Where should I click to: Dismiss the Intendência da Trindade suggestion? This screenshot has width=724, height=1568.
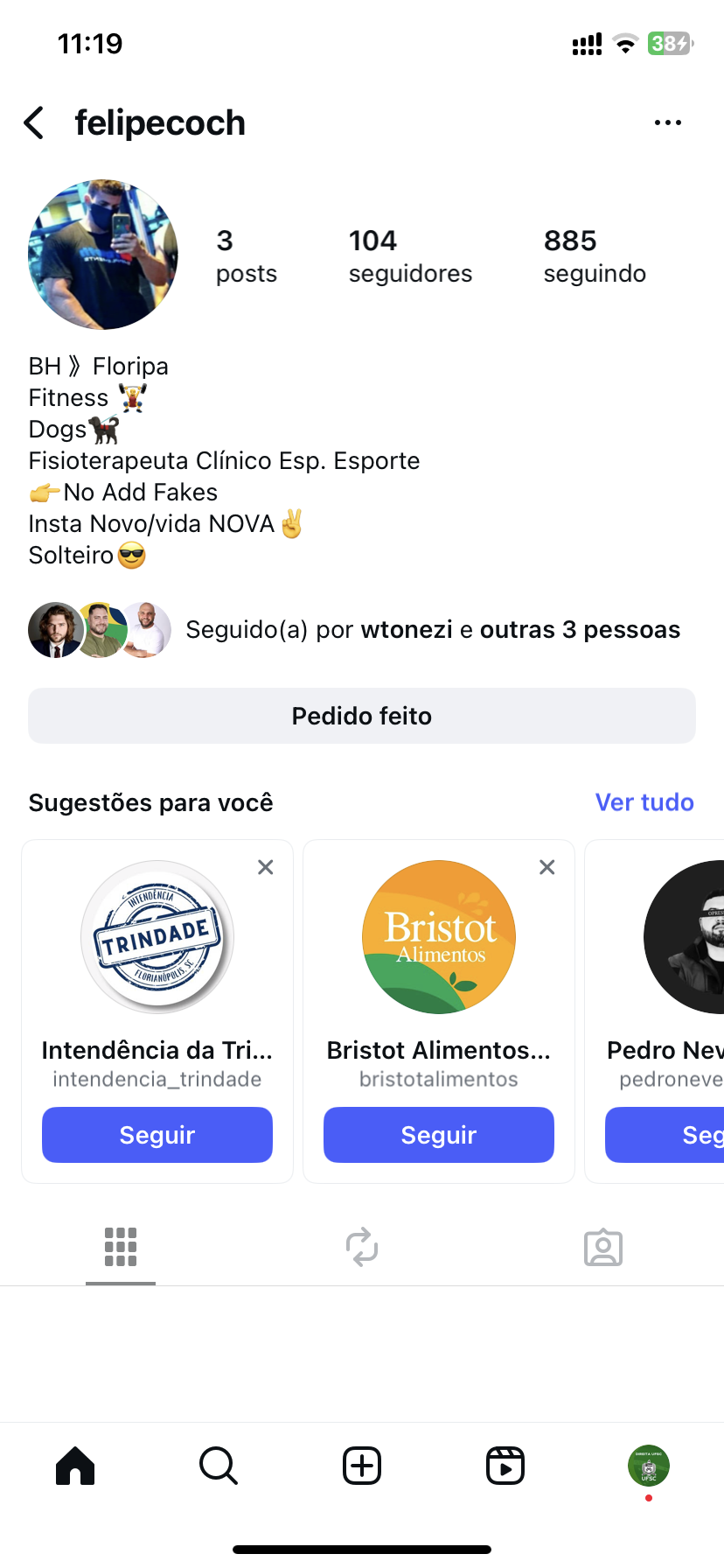[x=266, y=867]
